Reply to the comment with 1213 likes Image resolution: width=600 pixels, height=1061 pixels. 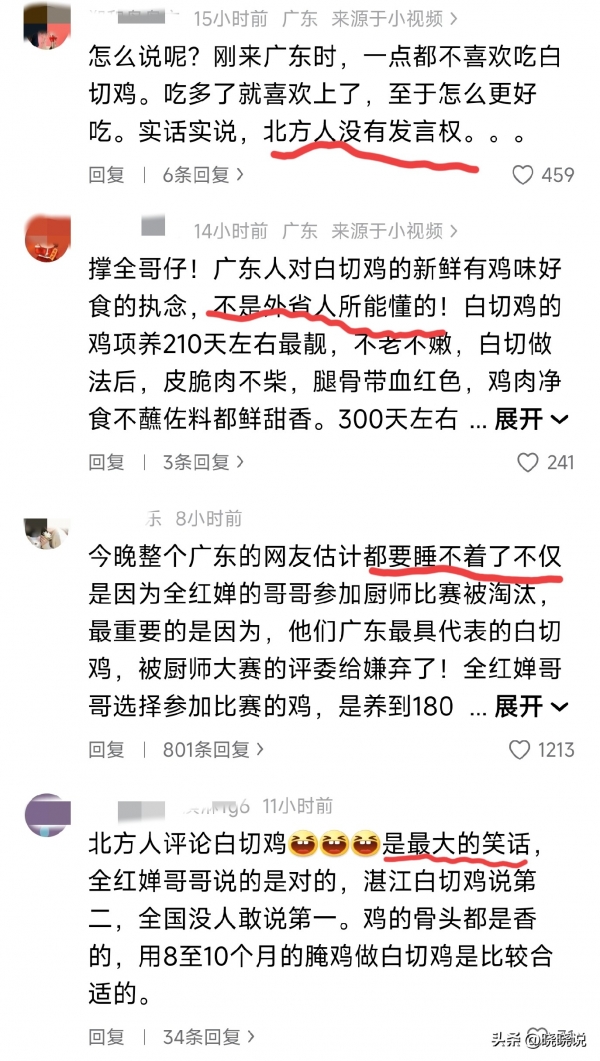106,749
